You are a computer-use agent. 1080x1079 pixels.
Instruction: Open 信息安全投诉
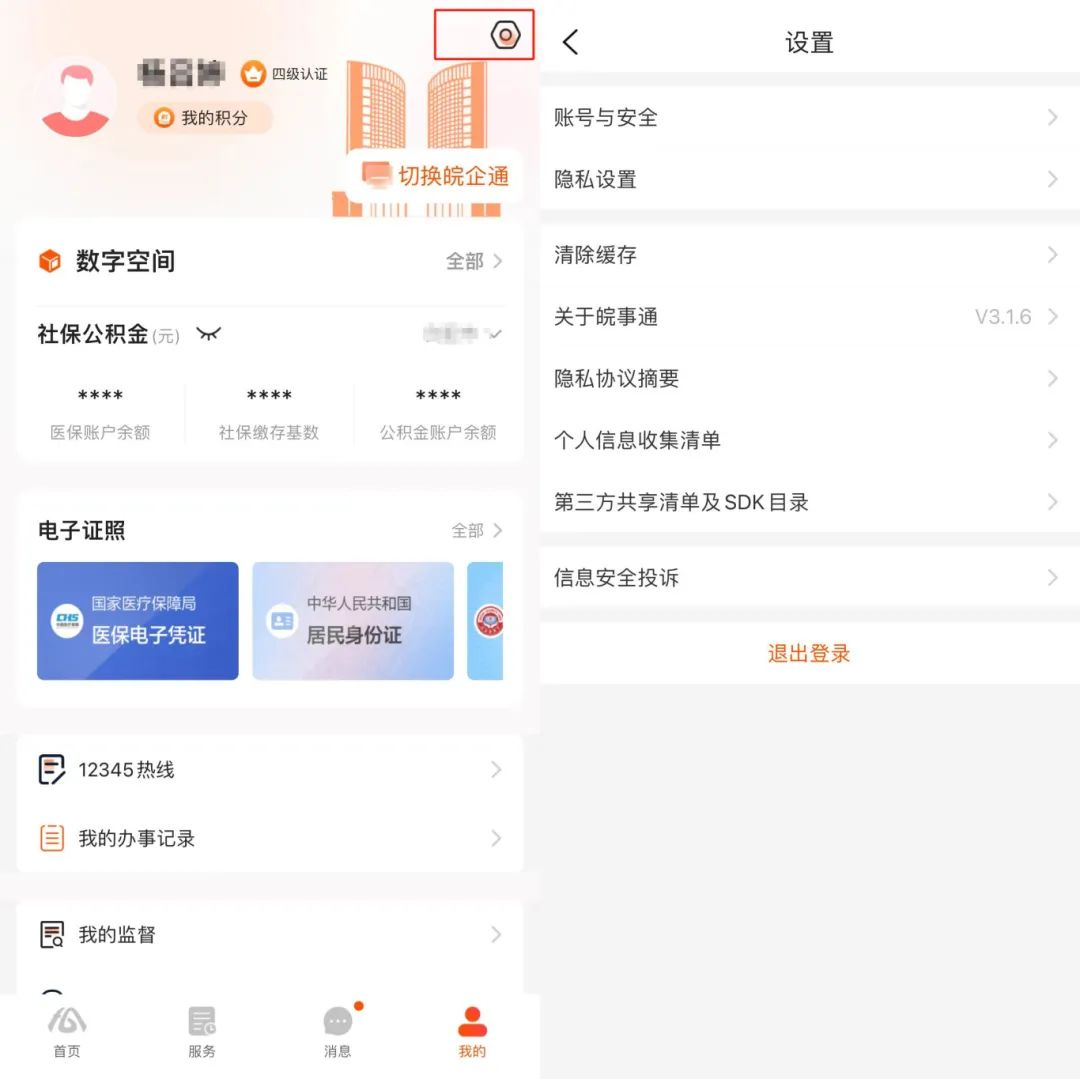point(808,577)
